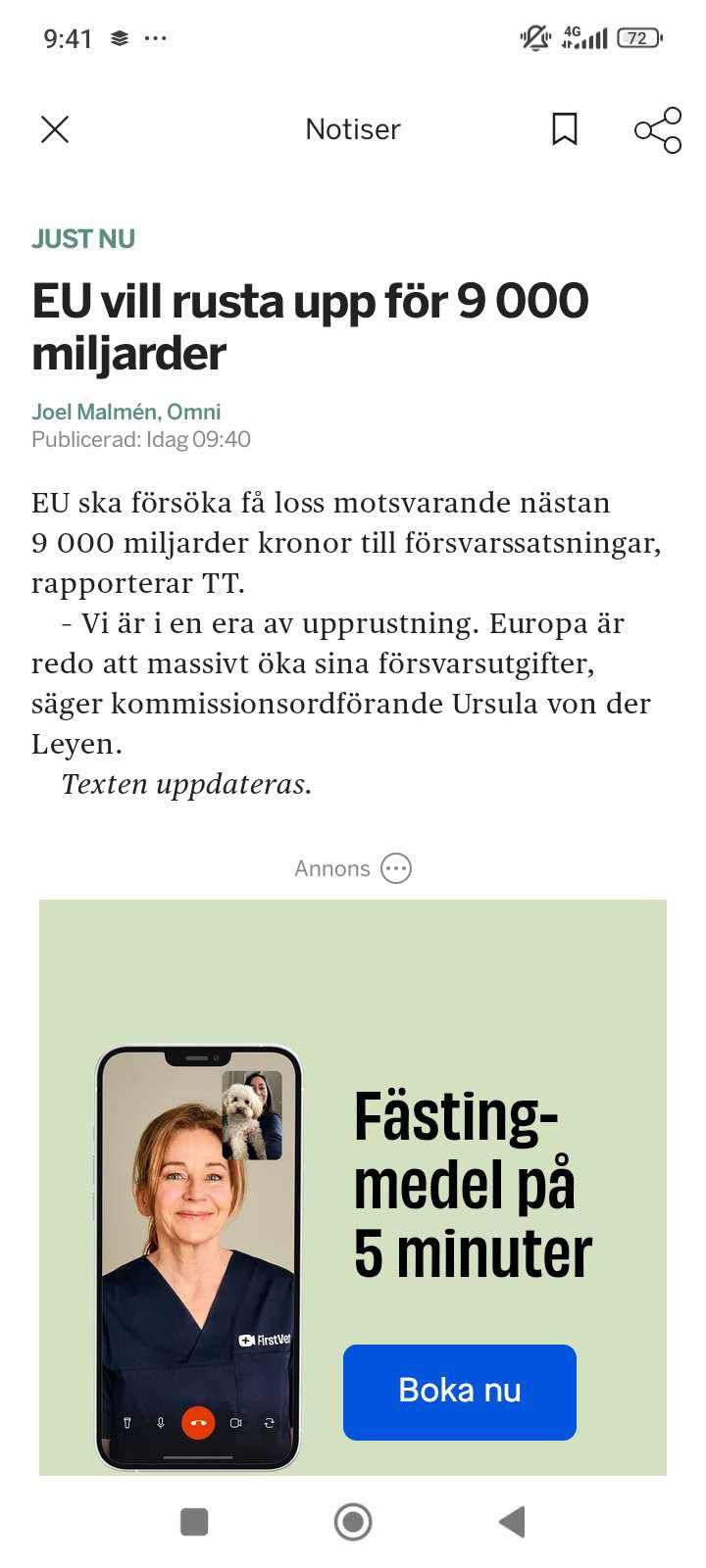Expand the status bar stacked-notifications icon
Viewport: 706px width, 1568px height.
pos(118,37)
